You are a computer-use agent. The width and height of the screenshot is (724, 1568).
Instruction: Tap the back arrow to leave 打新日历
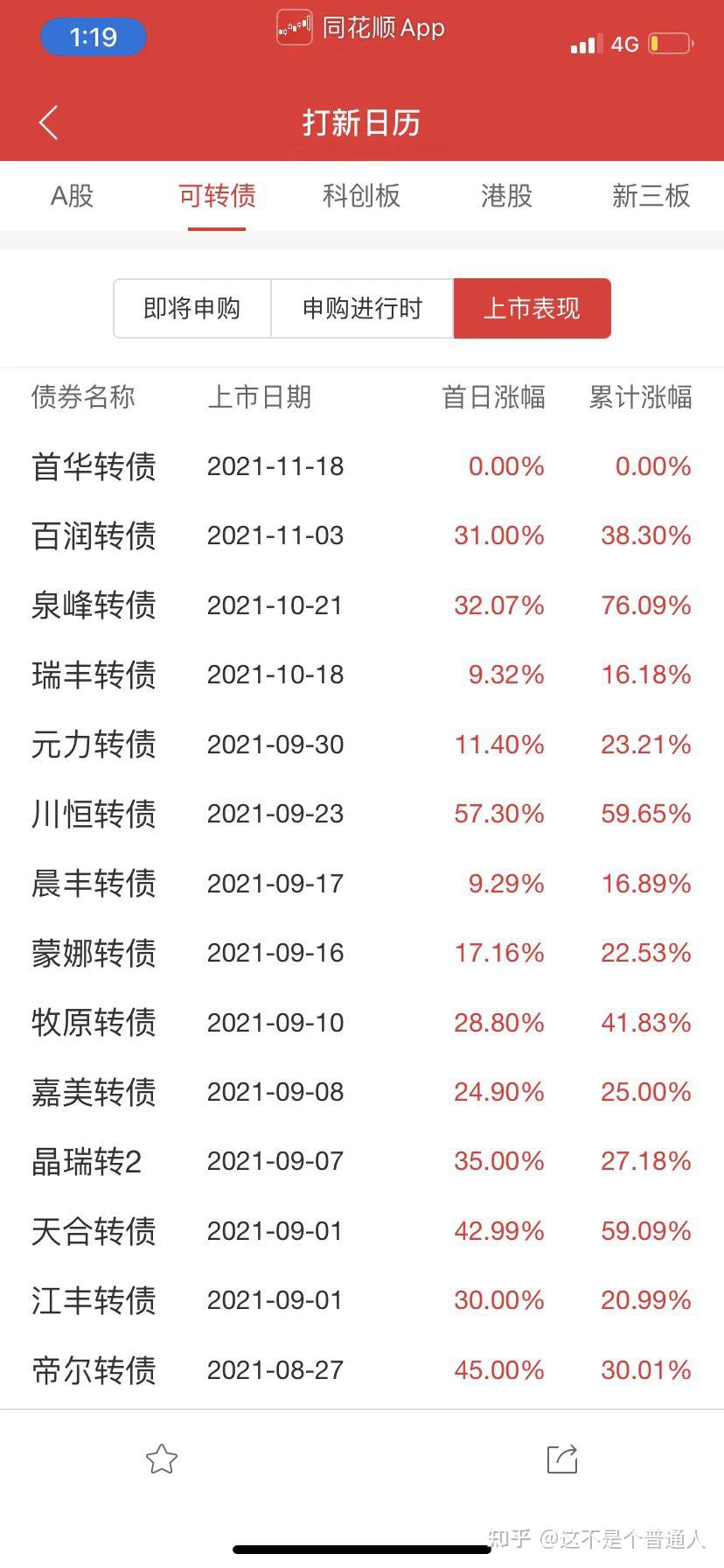pos(48,122)
